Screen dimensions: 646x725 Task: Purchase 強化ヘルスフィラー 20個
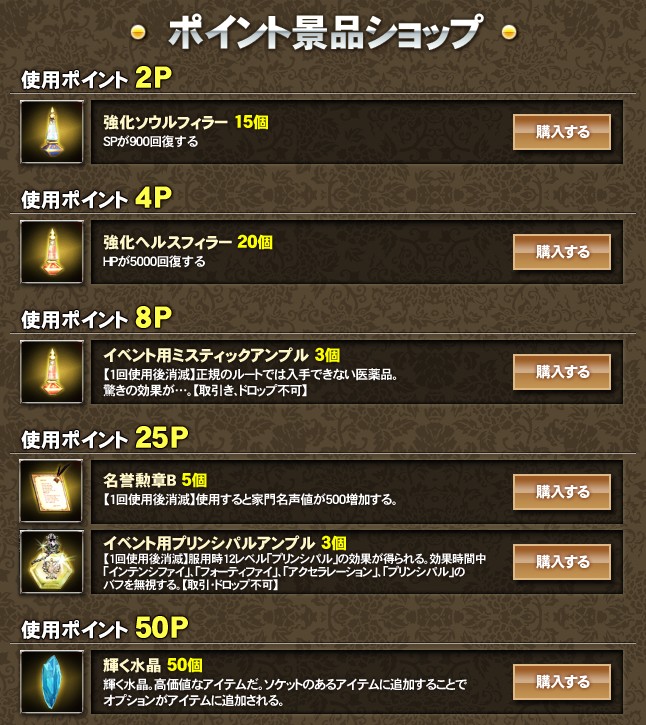562,252
